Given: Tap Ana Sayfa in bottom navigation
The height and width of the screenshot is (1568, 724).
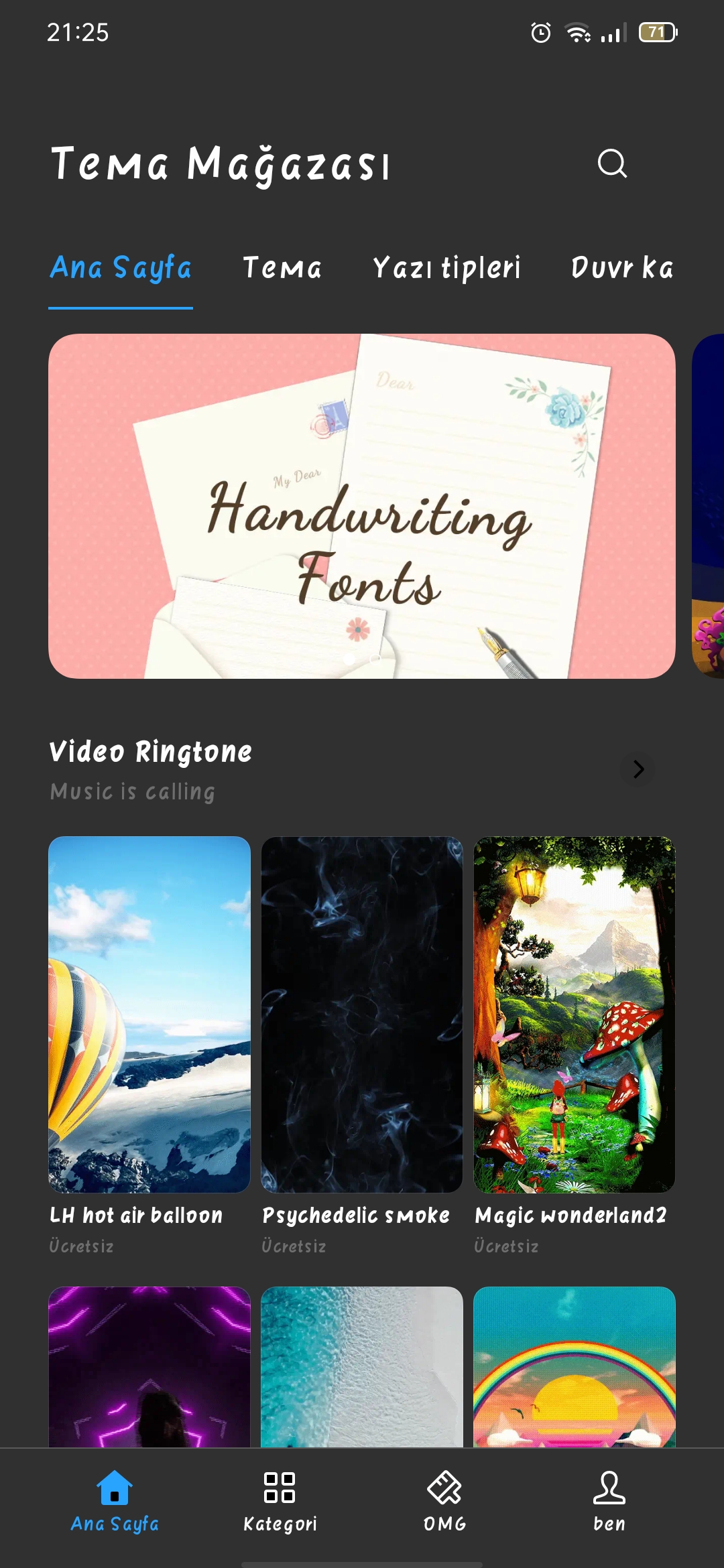Looking at the screenshot, I should tap(115, 1501).
